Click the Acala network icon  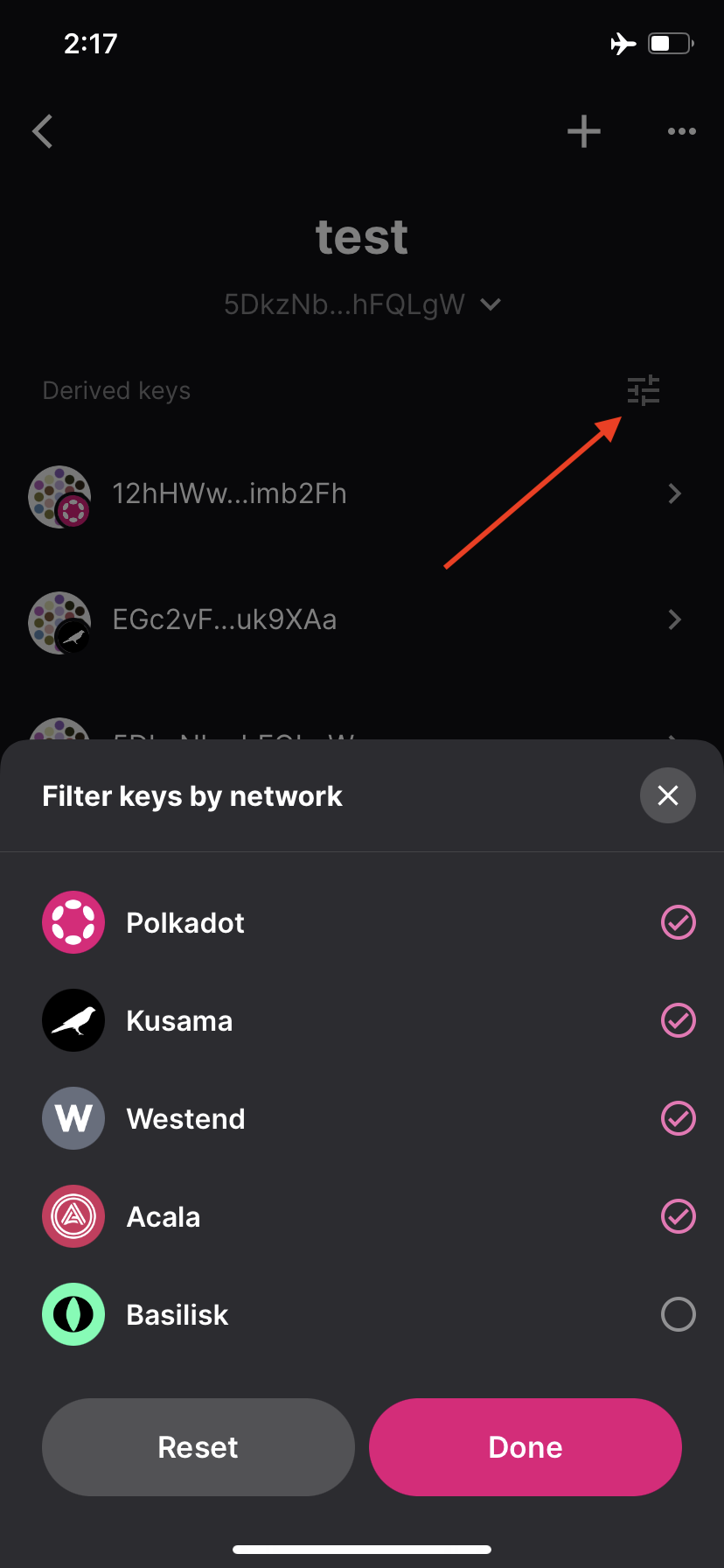click(x=73, y=1215)
